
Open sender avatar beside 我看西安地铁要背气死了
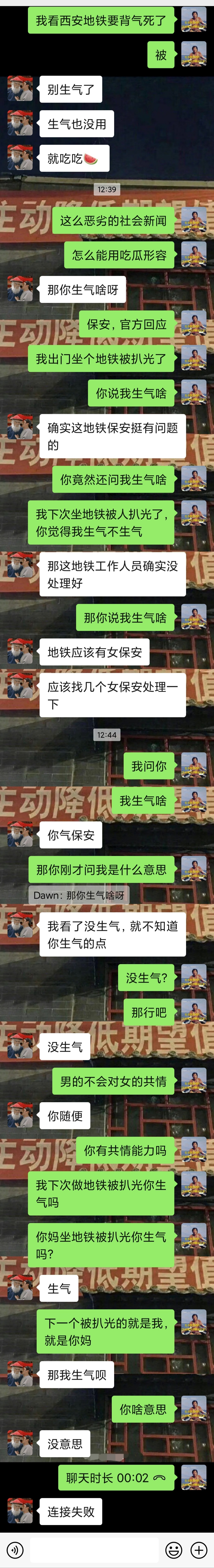194,20
